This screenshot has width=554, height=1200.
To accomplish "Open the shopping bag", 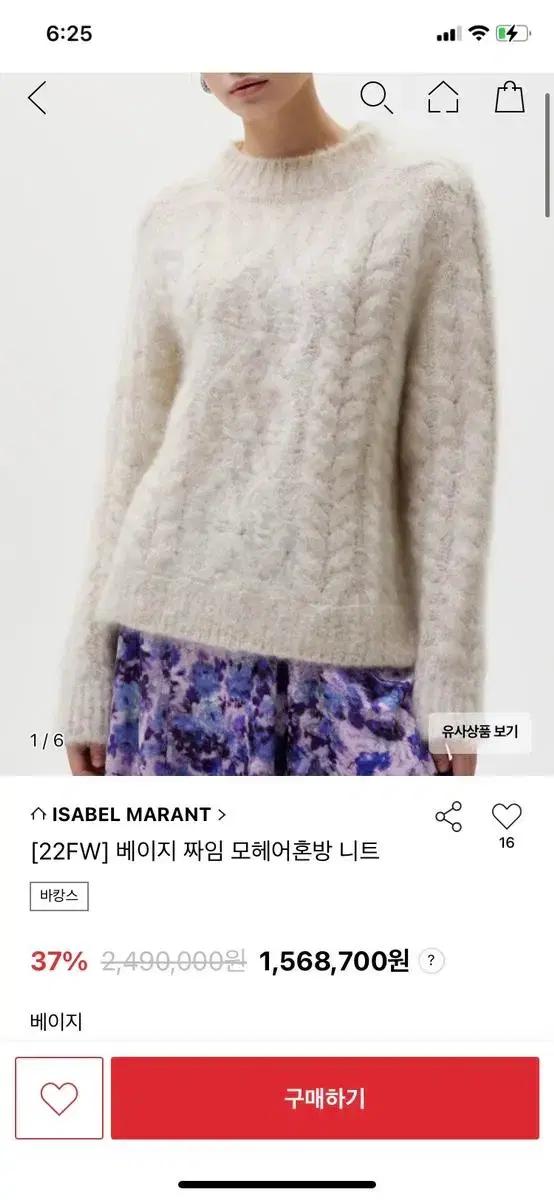I will (x=510, y=96).
